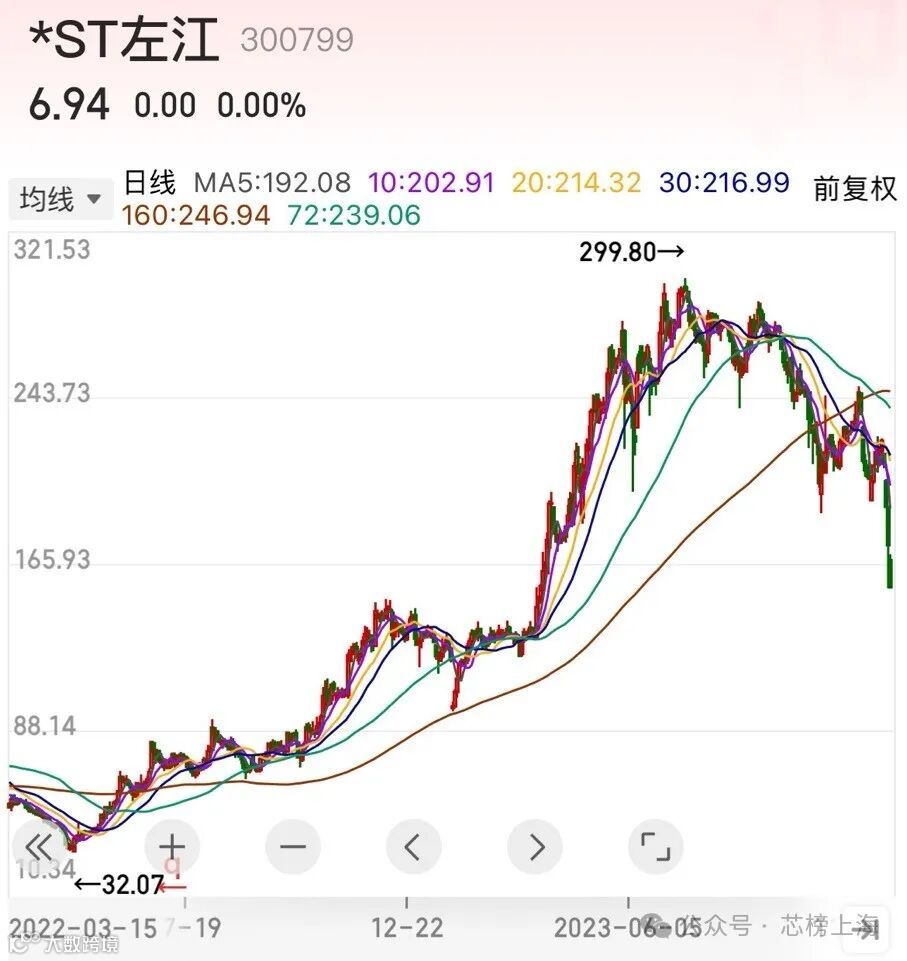
Task: Move the chart left with the single-left arrow
Action: [x=414, y=847]
